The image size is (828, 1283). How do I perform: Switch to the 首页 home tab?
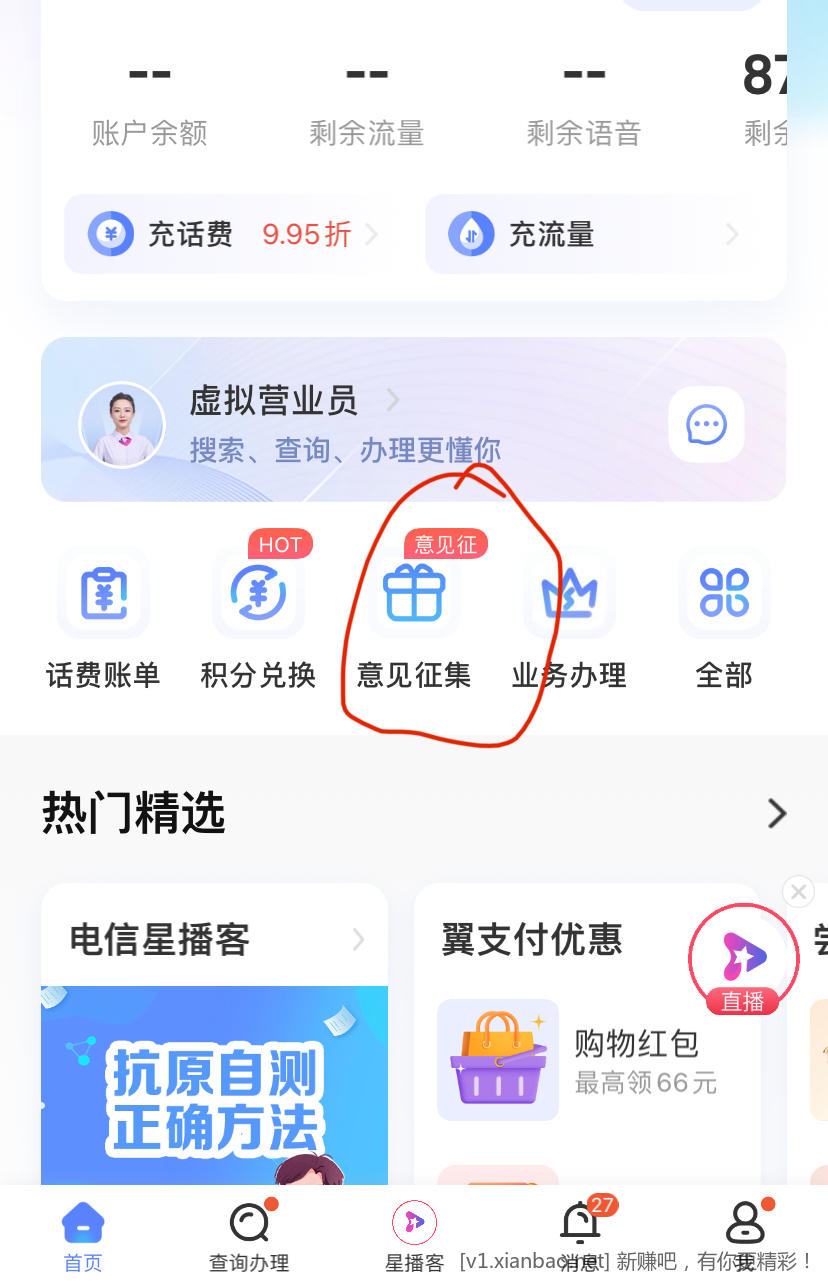[x=83, y=1235]
